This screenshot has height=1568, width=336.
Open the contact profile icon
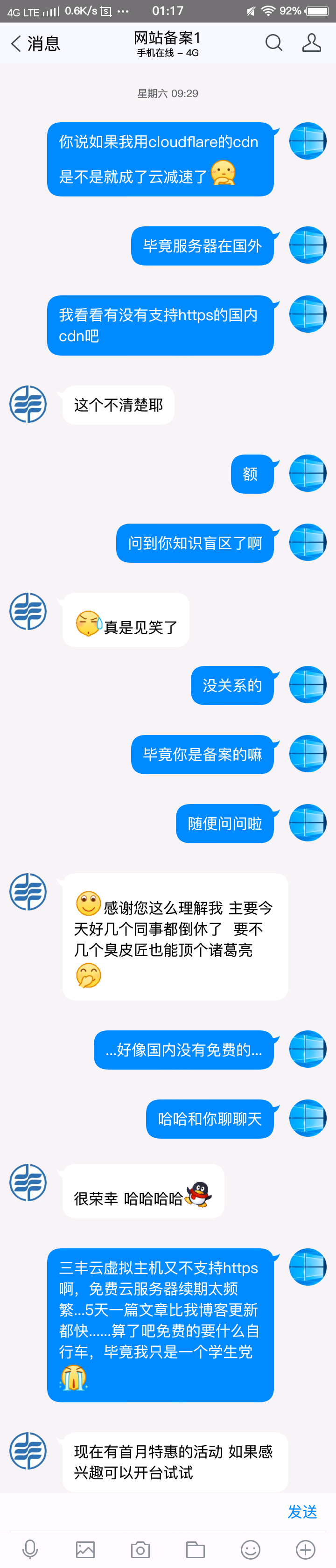(x=311, y=42)
